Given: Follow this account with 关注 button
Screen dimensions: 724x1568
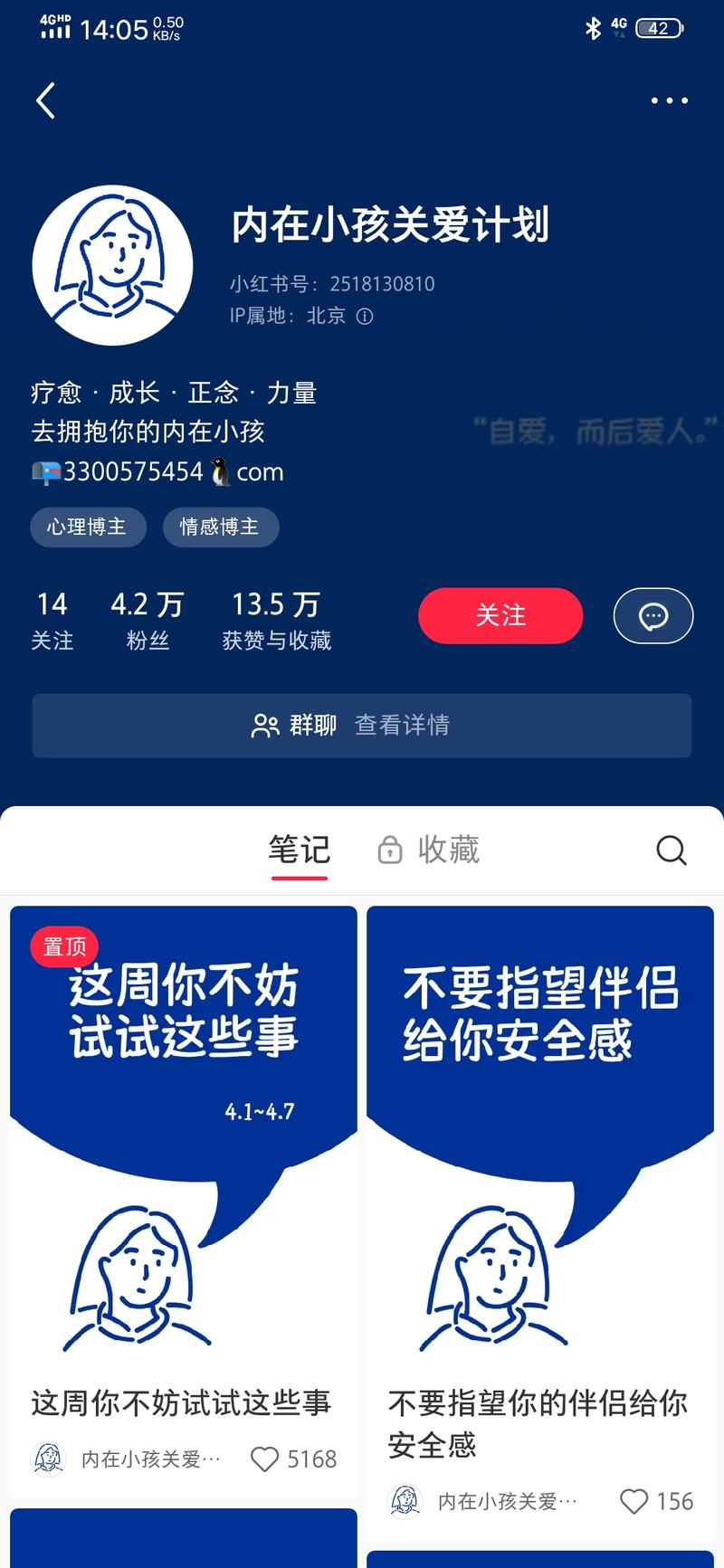Looking at the screenshot, I should coord(500,615).
